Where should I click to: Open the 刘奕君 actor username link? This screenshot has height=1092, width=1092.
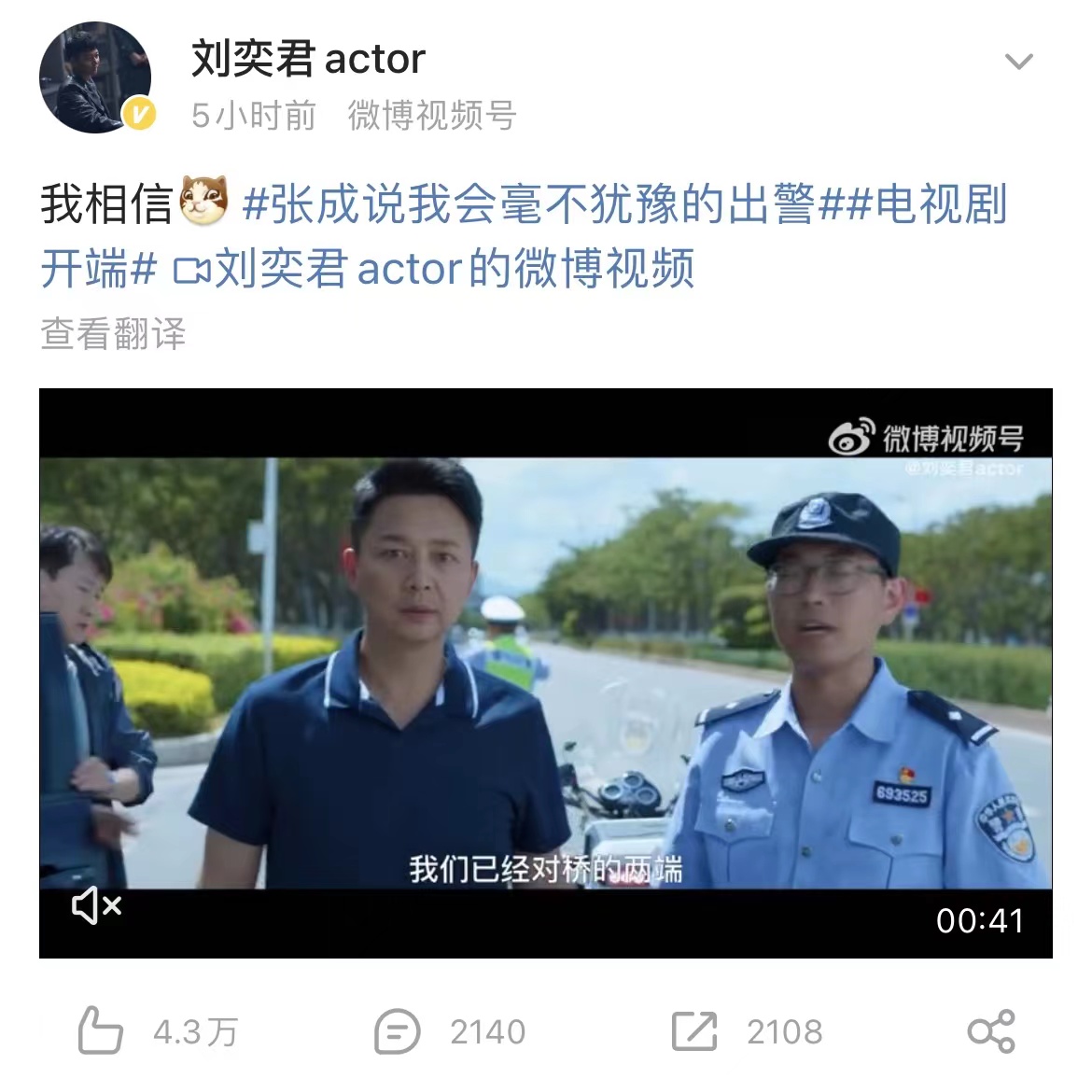308,59
